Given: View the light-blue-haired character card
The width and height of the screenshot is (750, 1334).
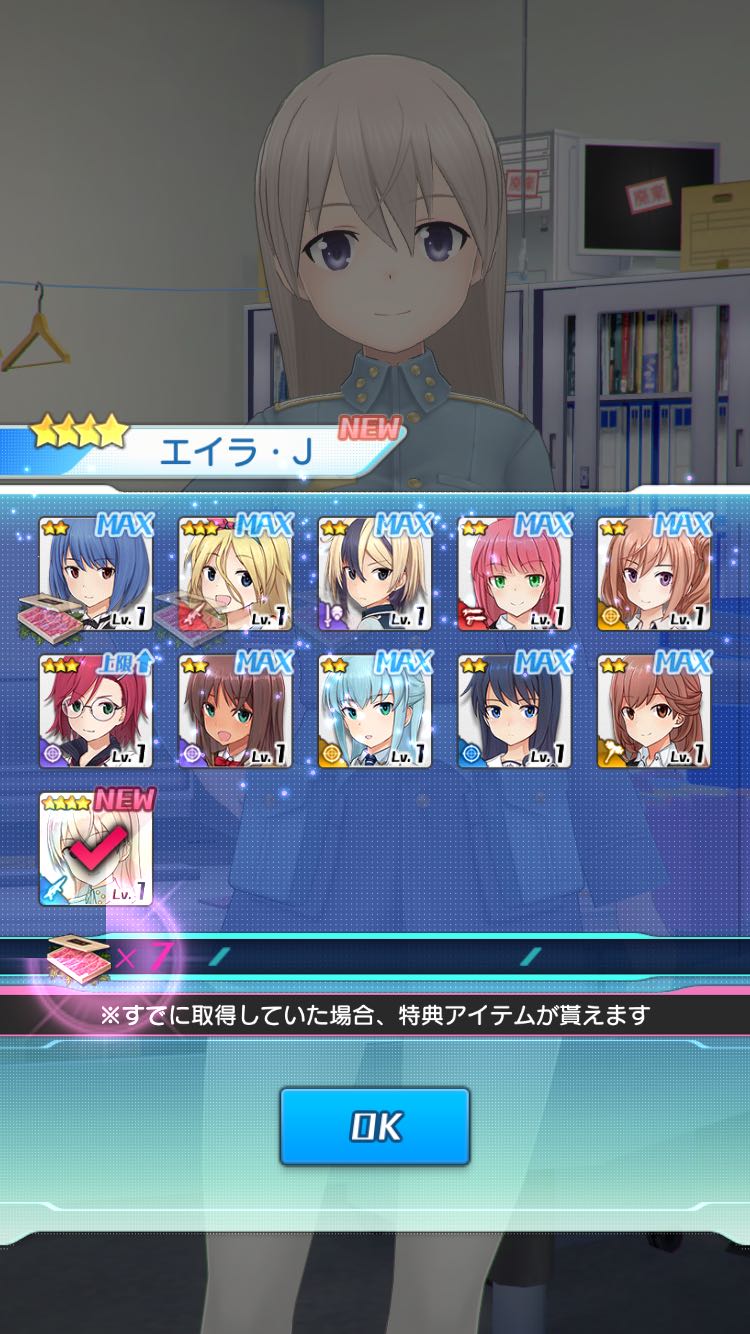Looking at the screenshot, I should tap(375, 711).
